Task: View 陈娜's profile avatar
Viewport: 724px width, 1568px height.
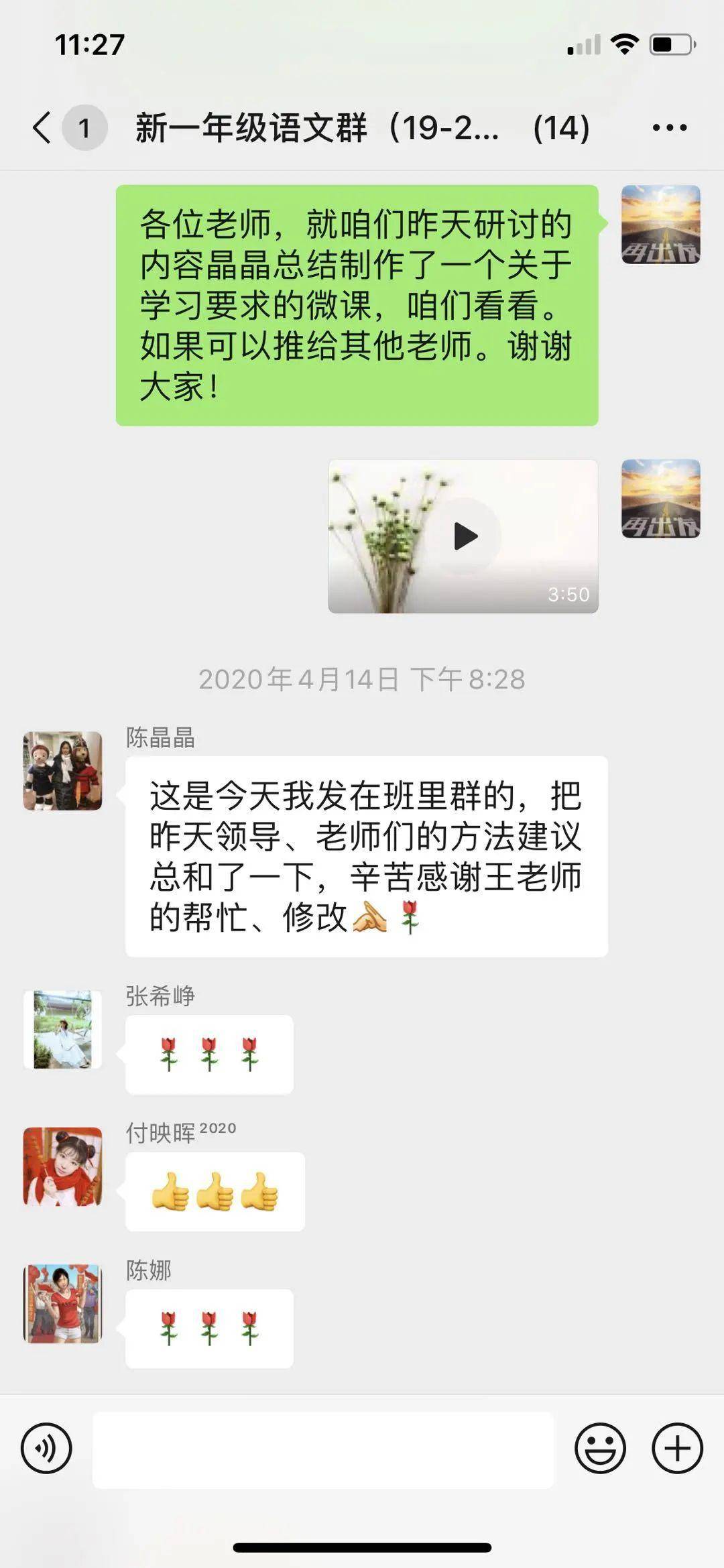Action: pos(63,1304)
